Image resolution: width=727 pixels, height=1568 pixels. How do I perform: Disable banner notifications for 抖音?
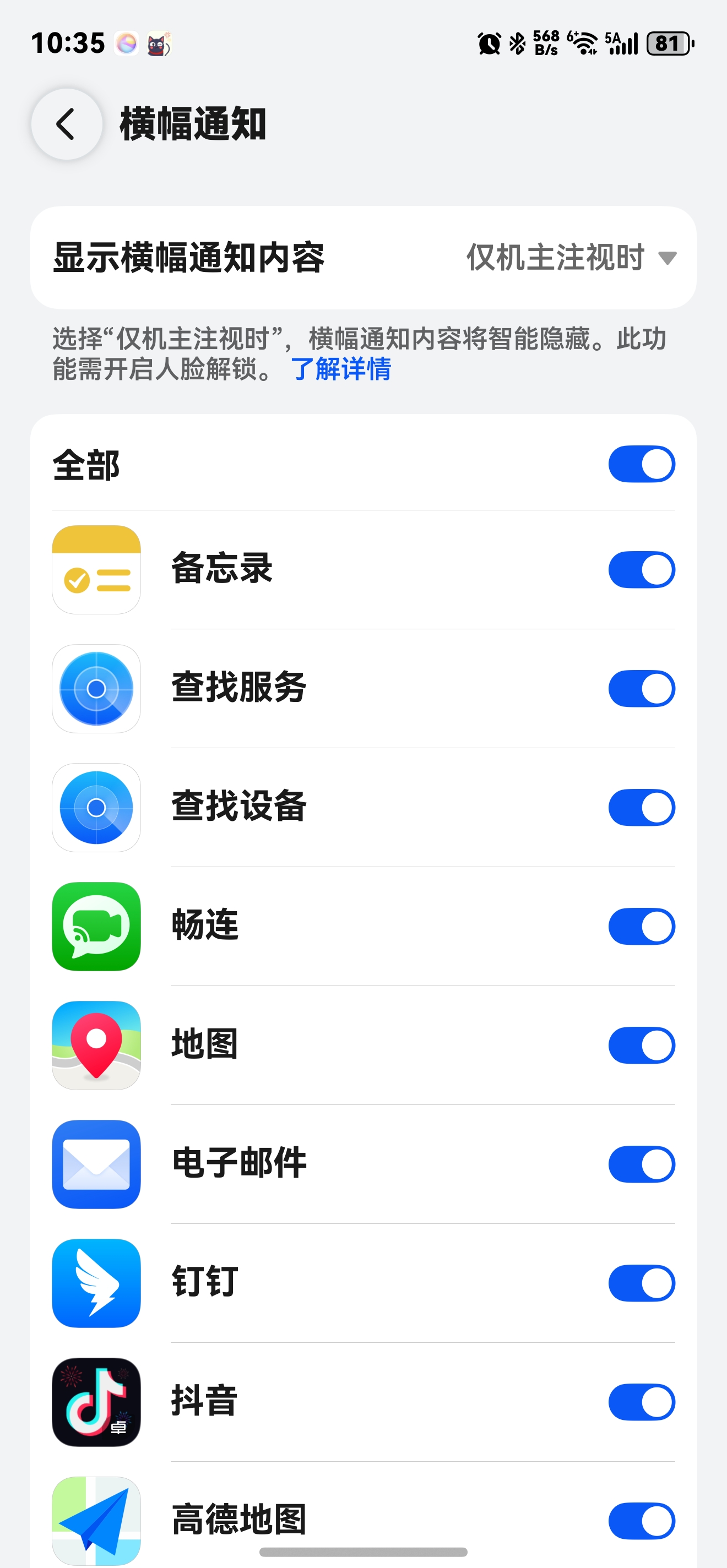(x=641, y=1402)
